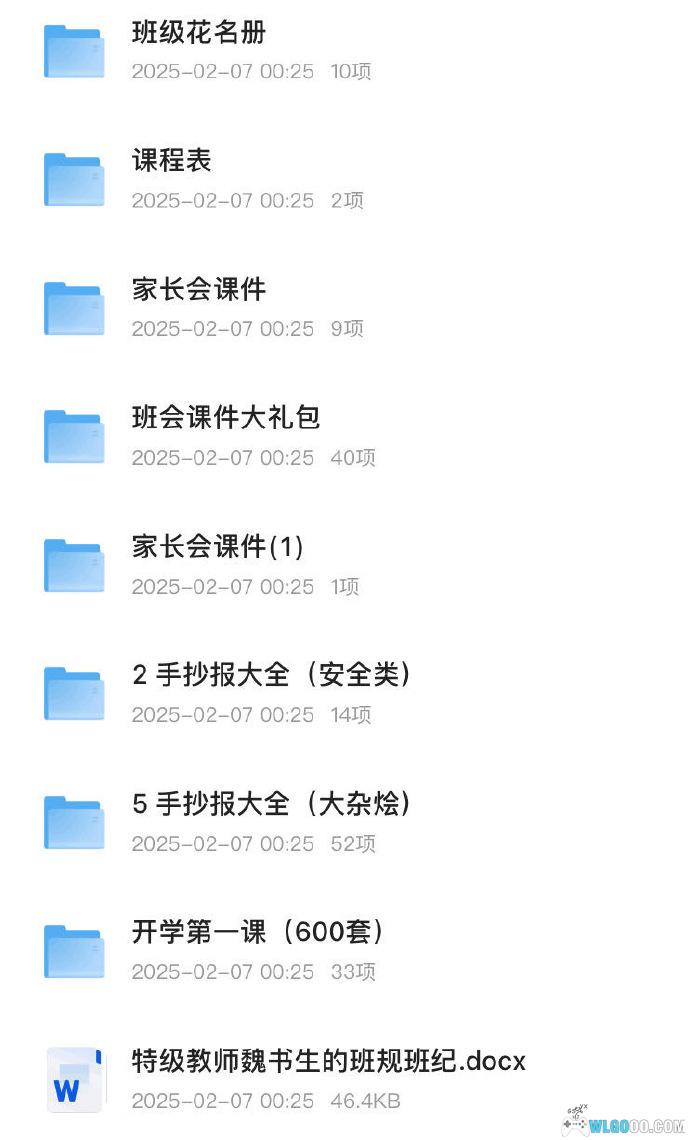This screenshot has width=690, height=1140.
Task: Open the 班级花名册 folder
Action: click(199, 33)
